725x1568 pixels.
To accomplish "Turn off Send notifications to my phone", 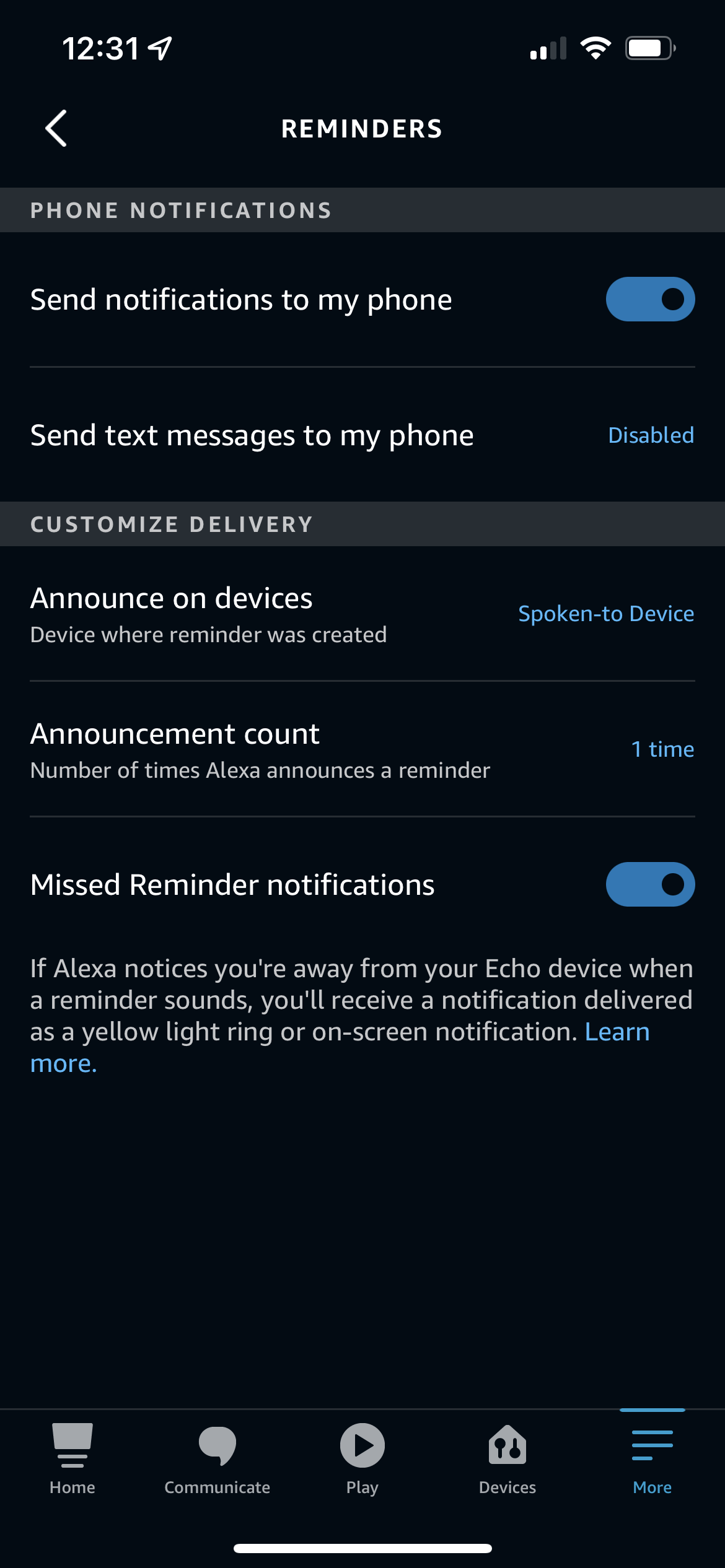I will tap(649, 299).
